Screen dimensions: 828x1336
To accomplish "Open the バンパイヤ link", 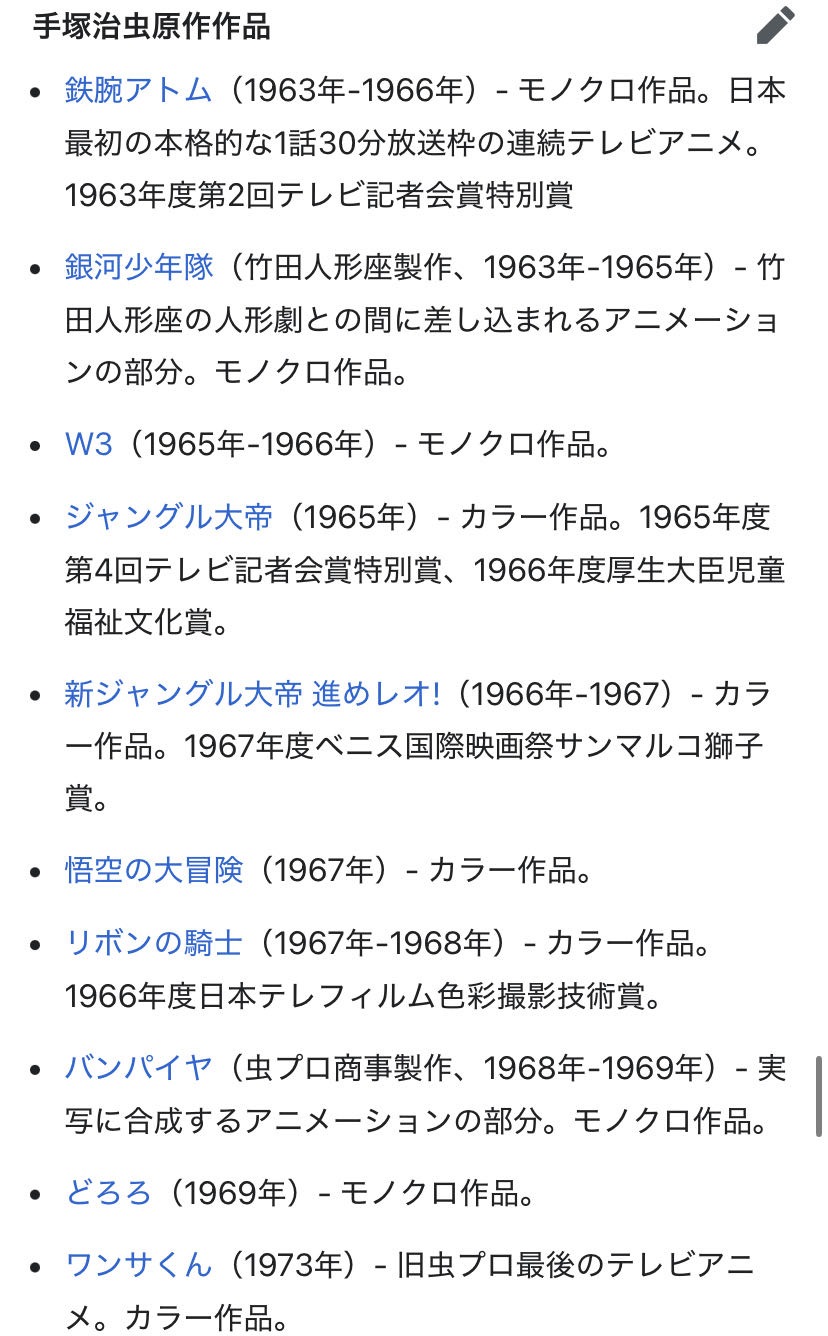I will tap(139, 1068).
